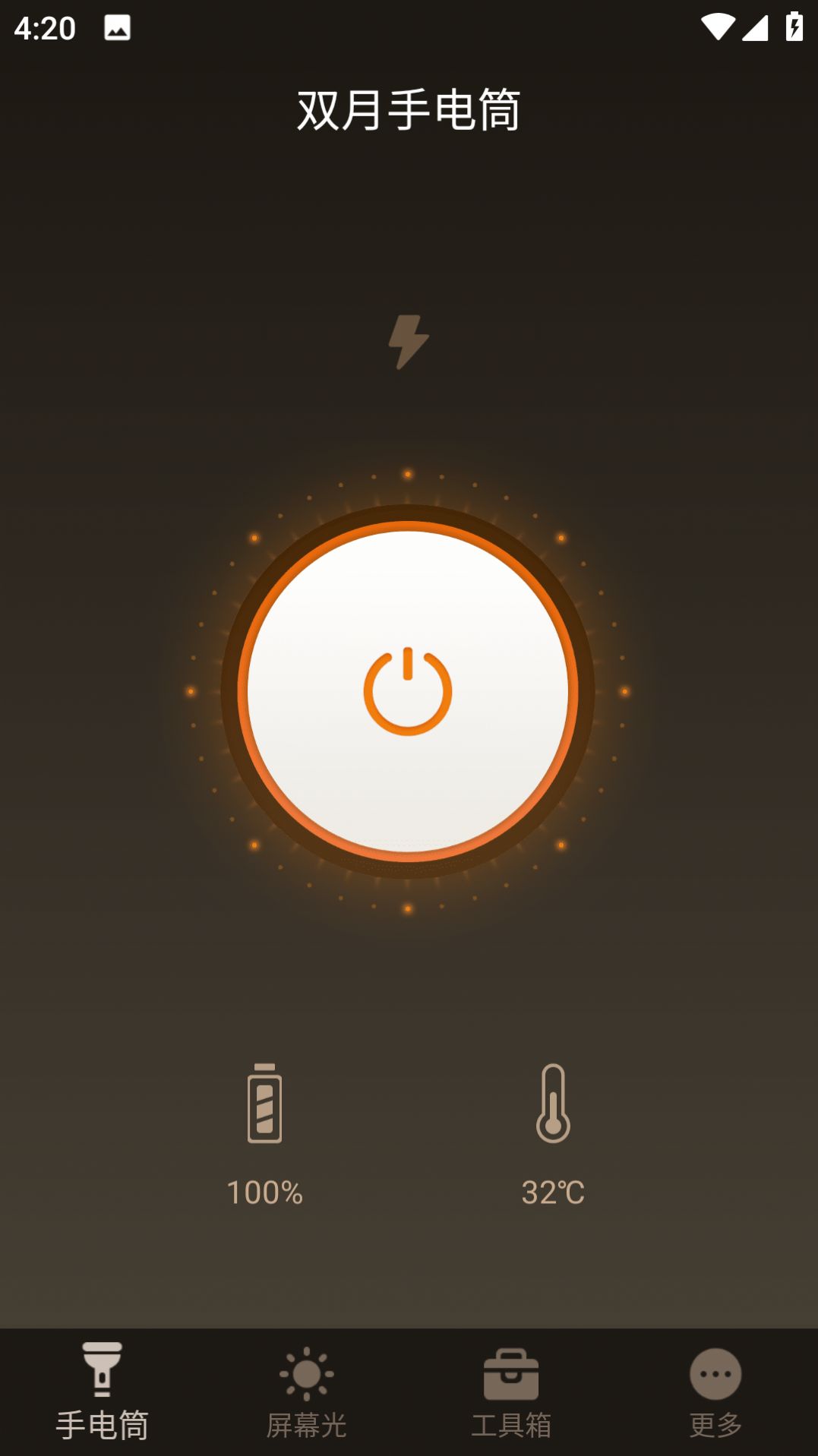Turn on the flashlight power button
The image size is (818, 1456).
pyautogui.click(x=408, y=691)
